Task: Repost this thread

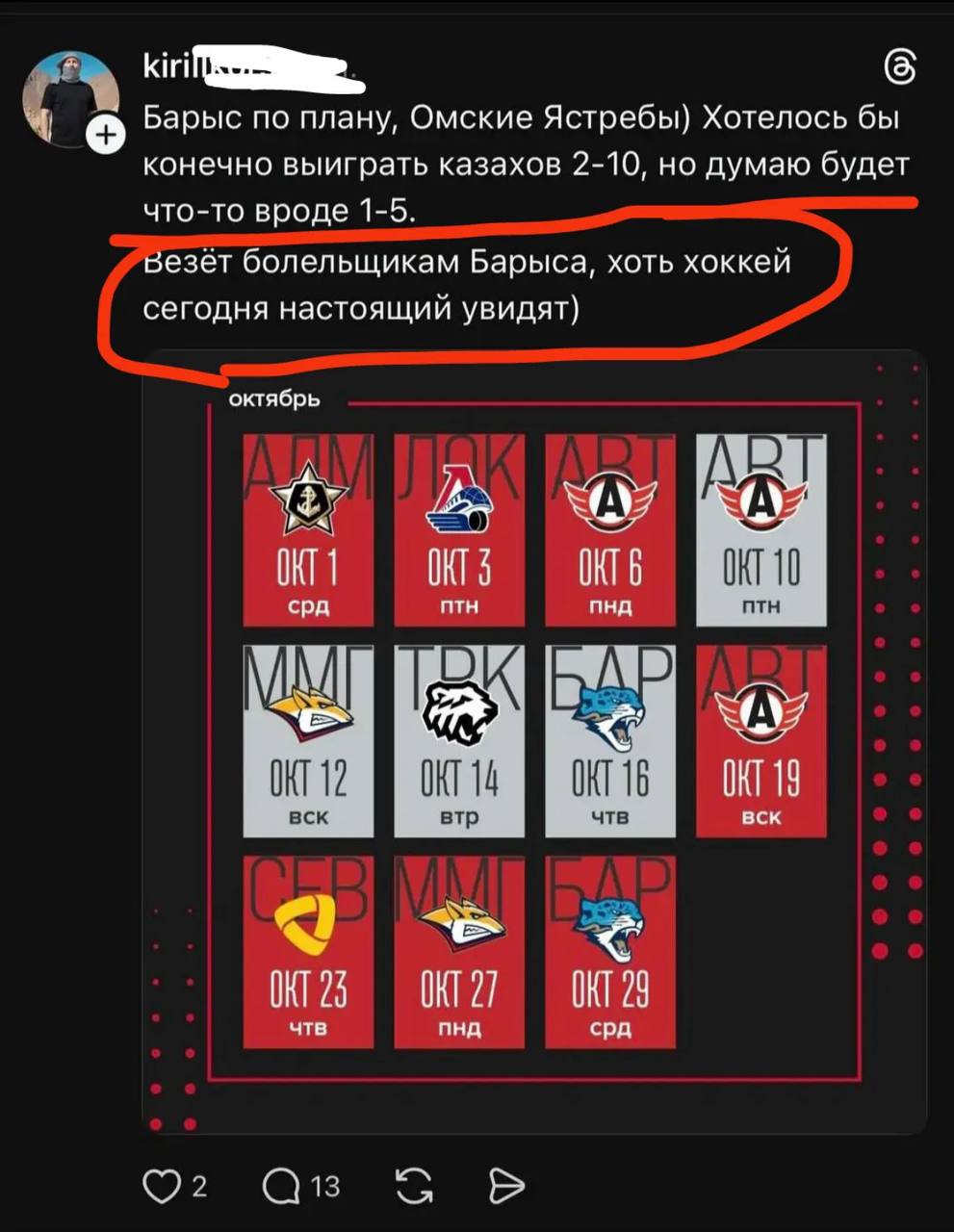Action: coord(414,1187)
